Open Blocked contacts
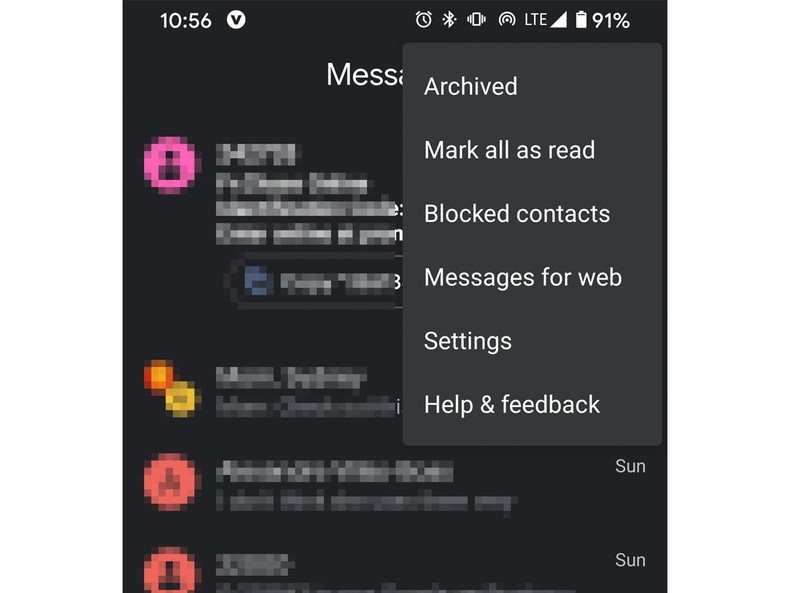This screenshot has width=790, height=593. pos(516,214)
